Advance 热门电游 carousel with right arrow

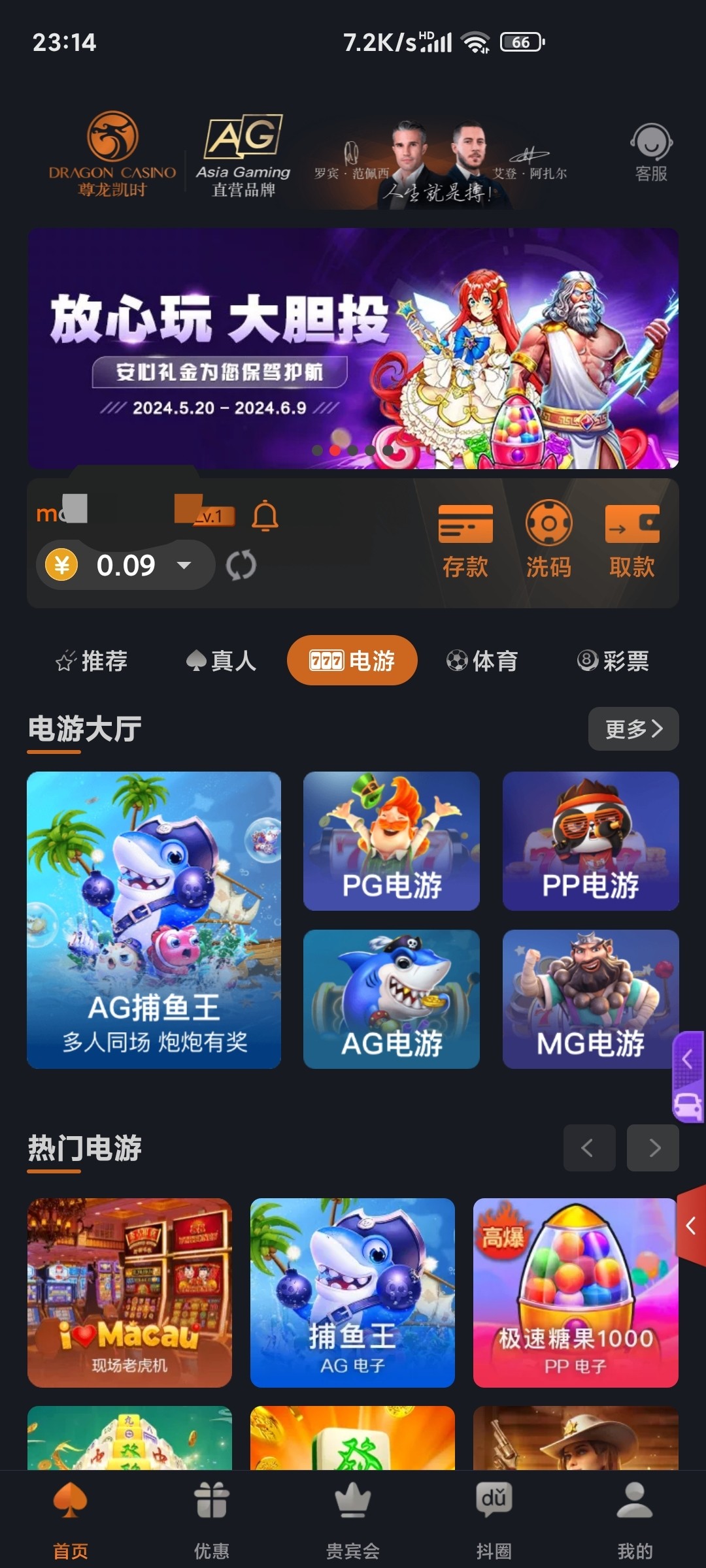point(652,1149)
